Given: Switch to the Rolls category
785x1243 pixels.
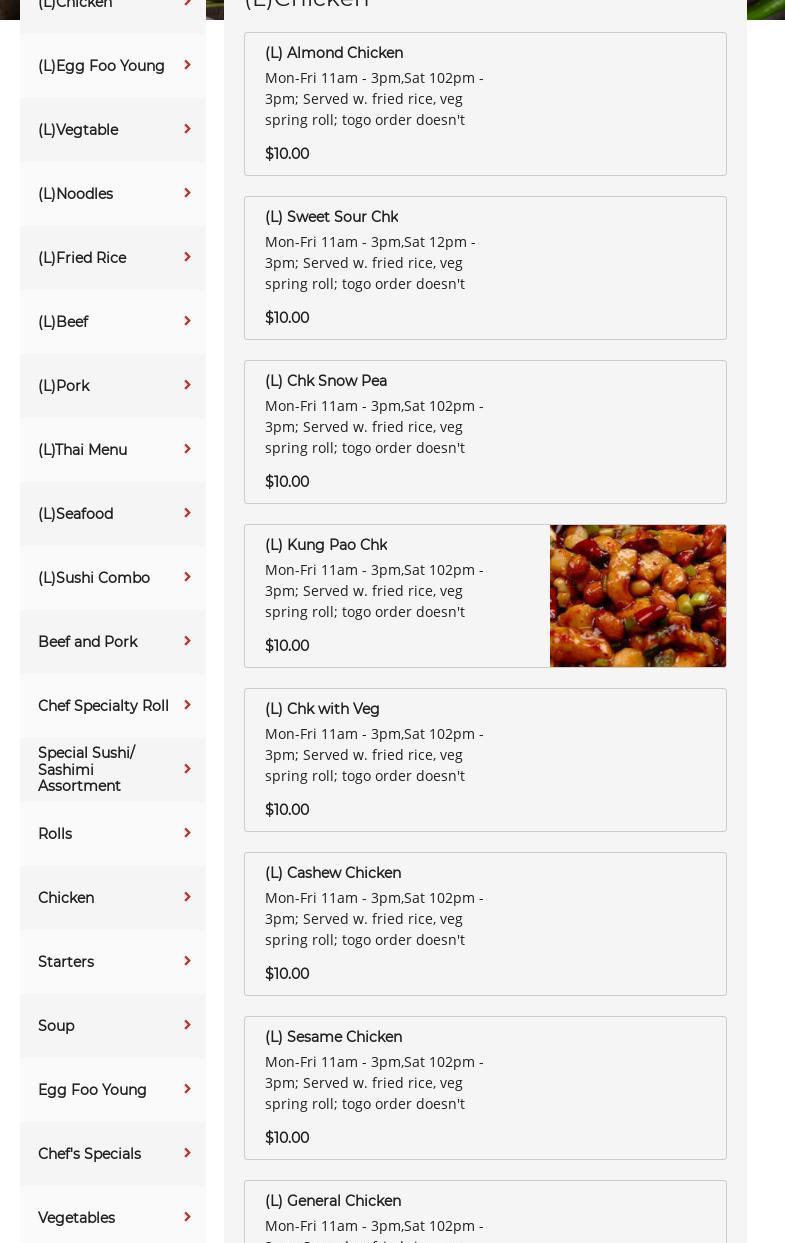Looking at the screenshot, I should click(112, 834).
